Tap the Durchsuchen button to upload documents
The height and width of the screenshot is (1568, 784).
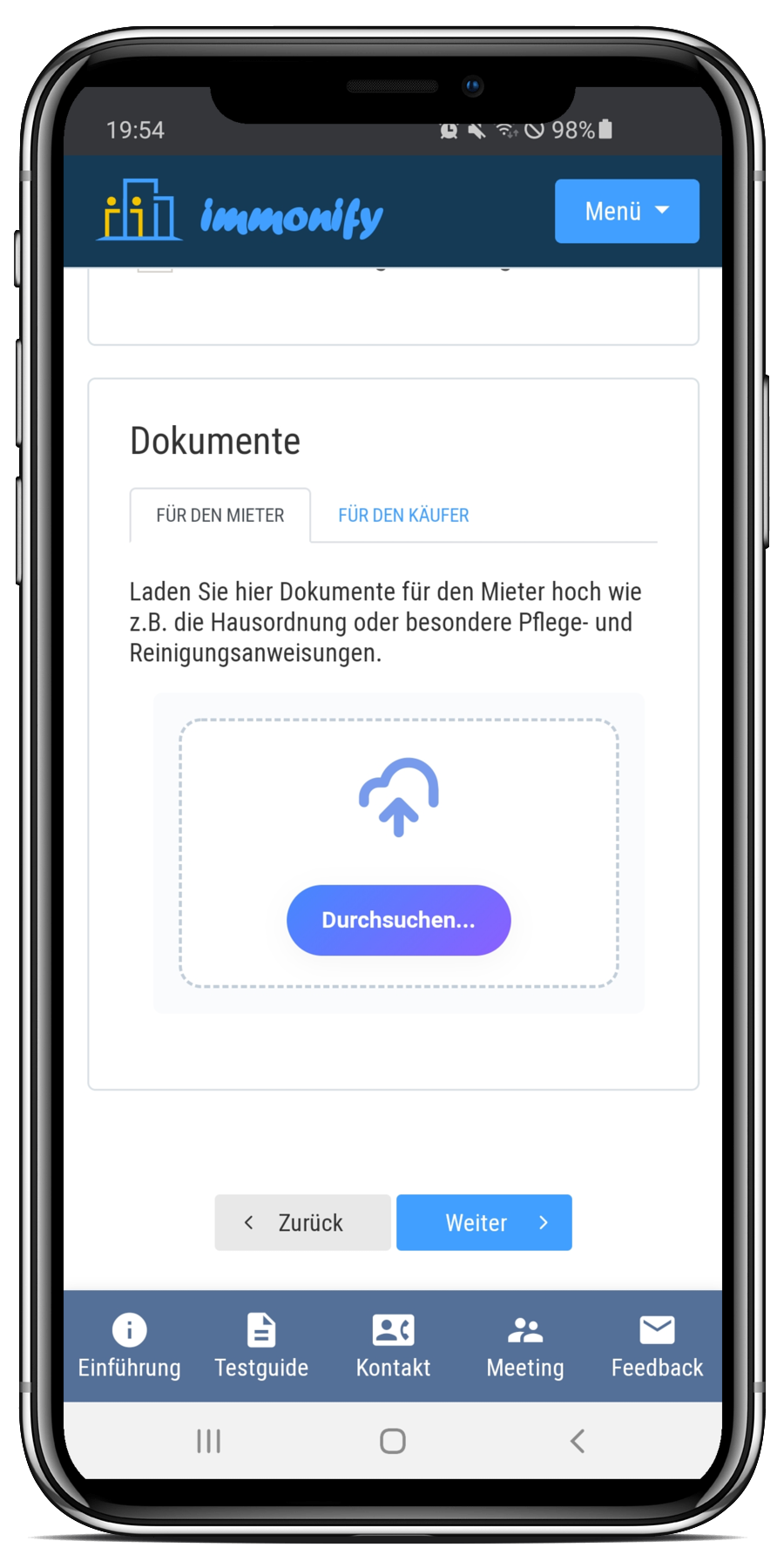[398, 920]
